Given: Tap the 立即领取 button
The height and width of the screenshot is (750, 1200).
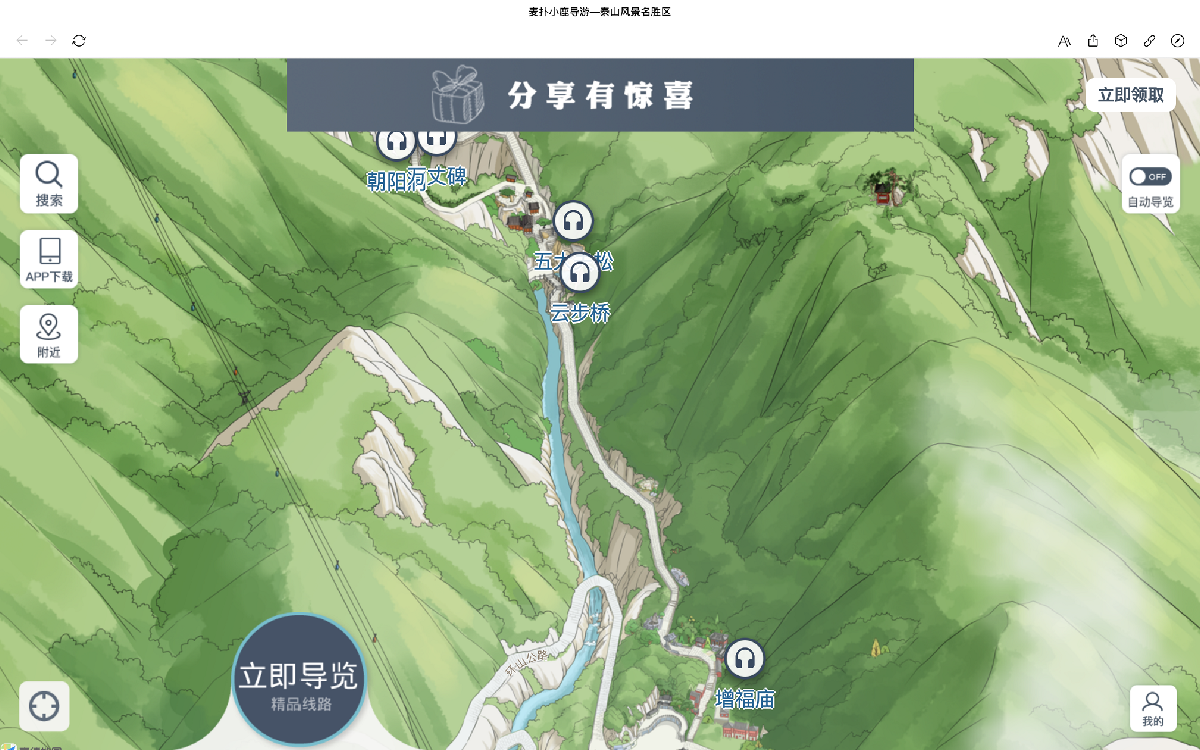Looking at the screenshot, I should (x=1130, y=95).
